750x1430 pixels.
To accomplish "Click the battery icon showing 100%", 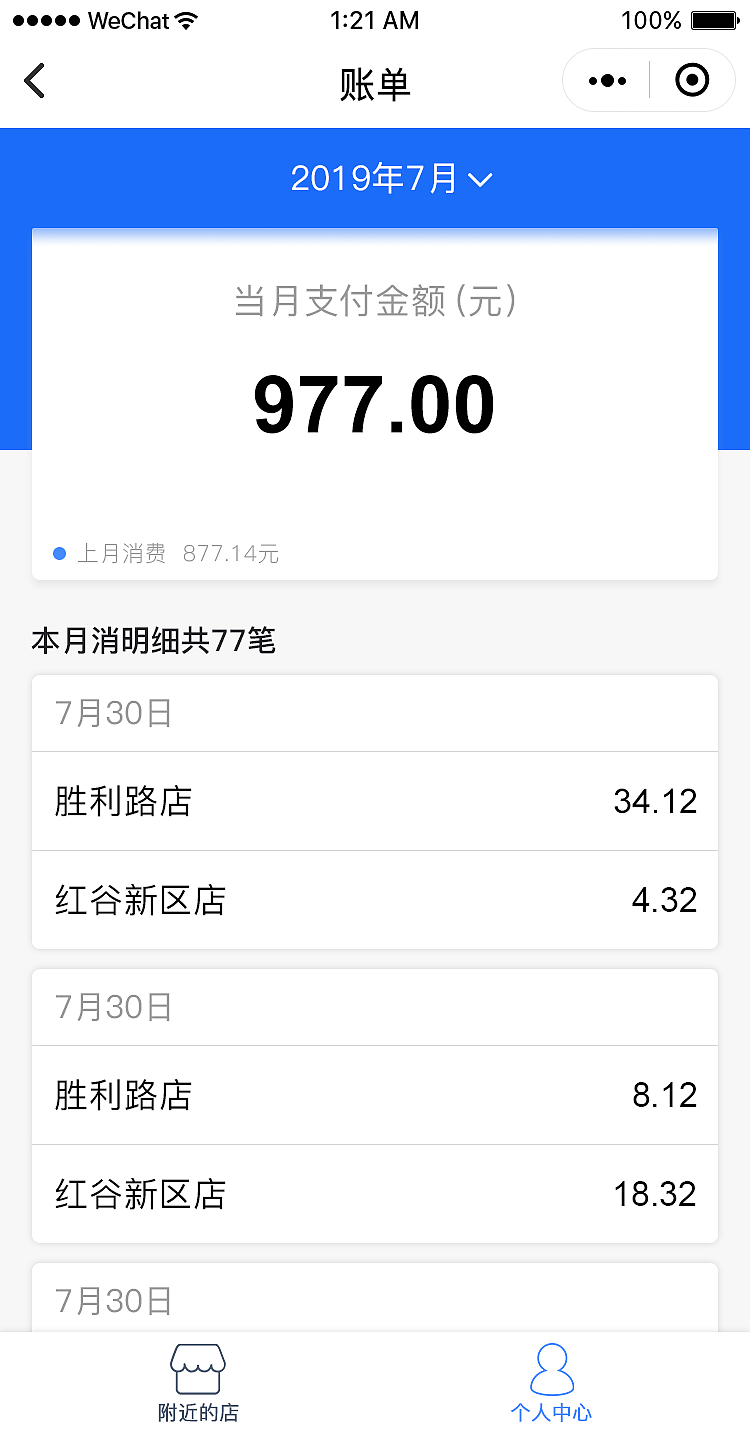I will [711, 18].
